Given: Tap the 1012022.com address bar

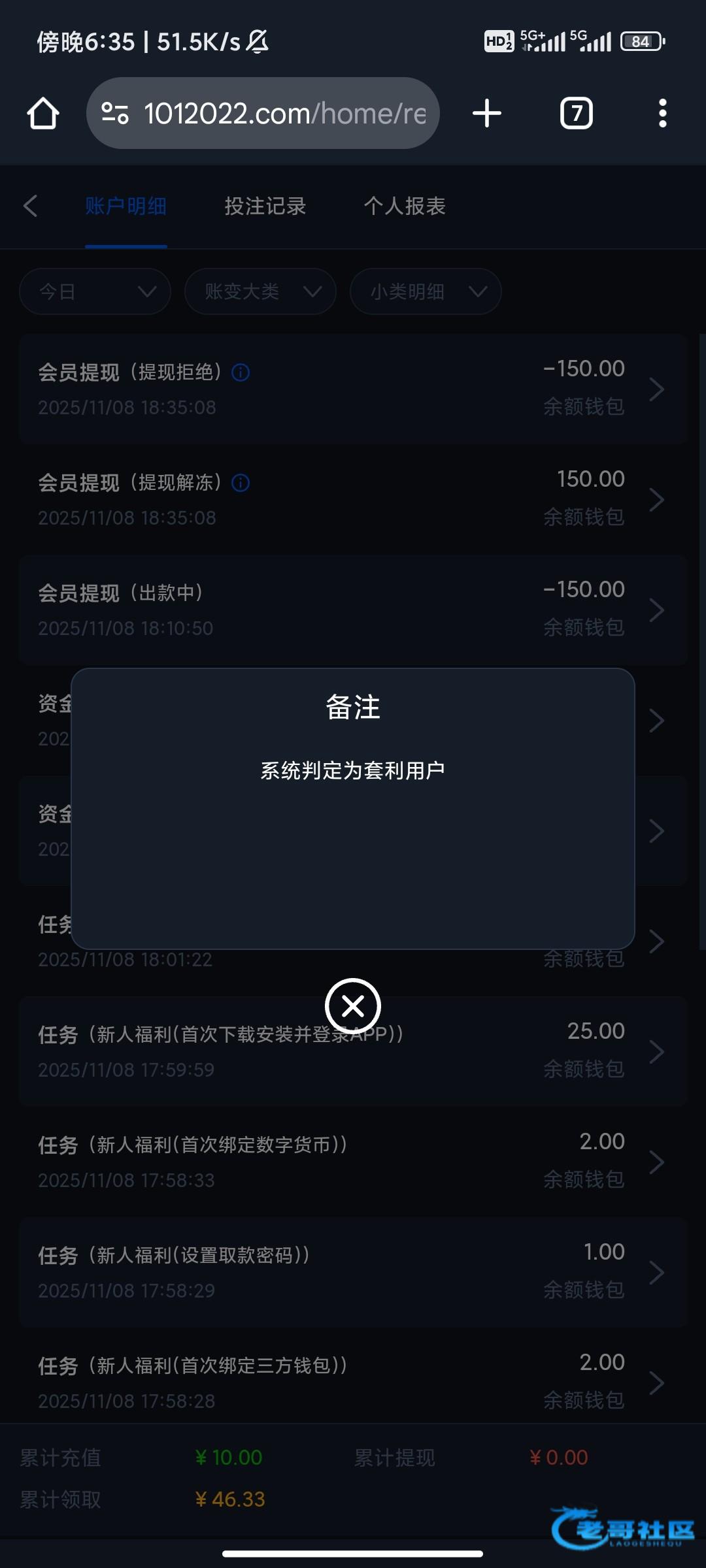Looking at the screenshot, I should pos(263,113).
